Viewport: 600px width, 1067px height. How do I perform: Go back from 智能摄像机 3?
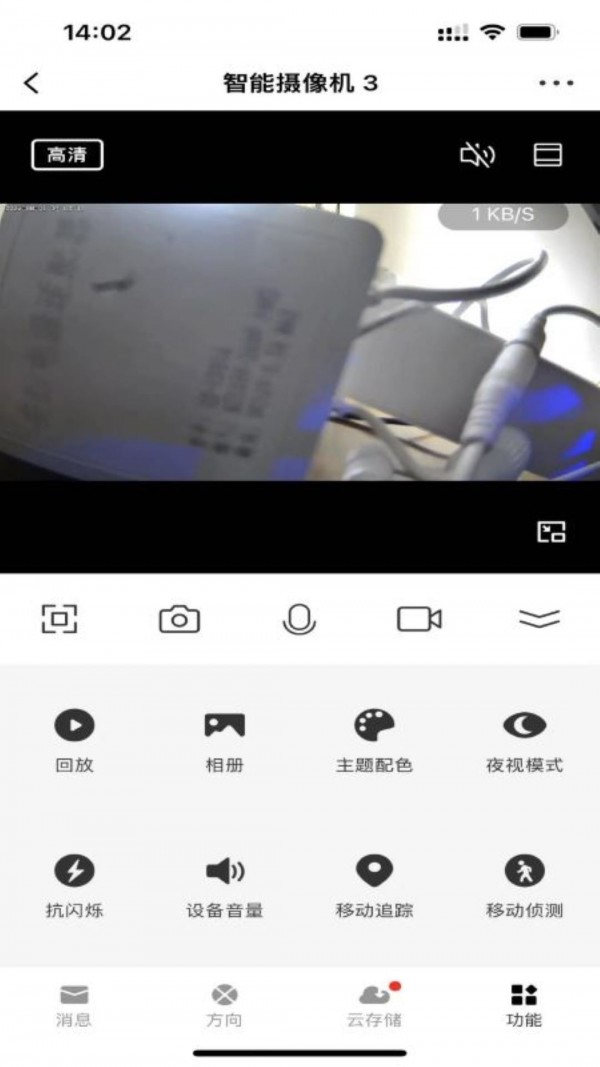click(x=32, y=83)
